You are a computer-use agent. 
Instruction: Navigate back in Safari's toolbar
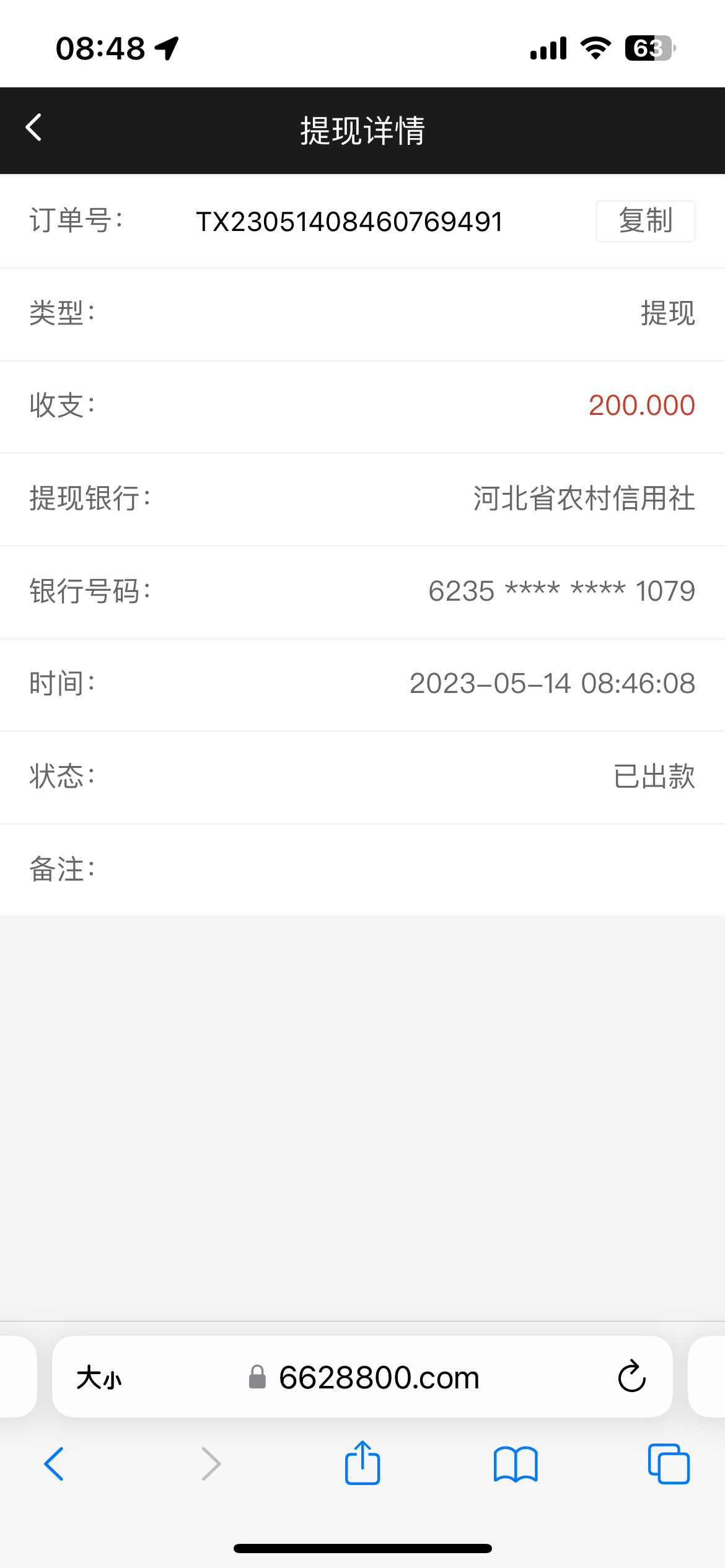click(54, 1464)
